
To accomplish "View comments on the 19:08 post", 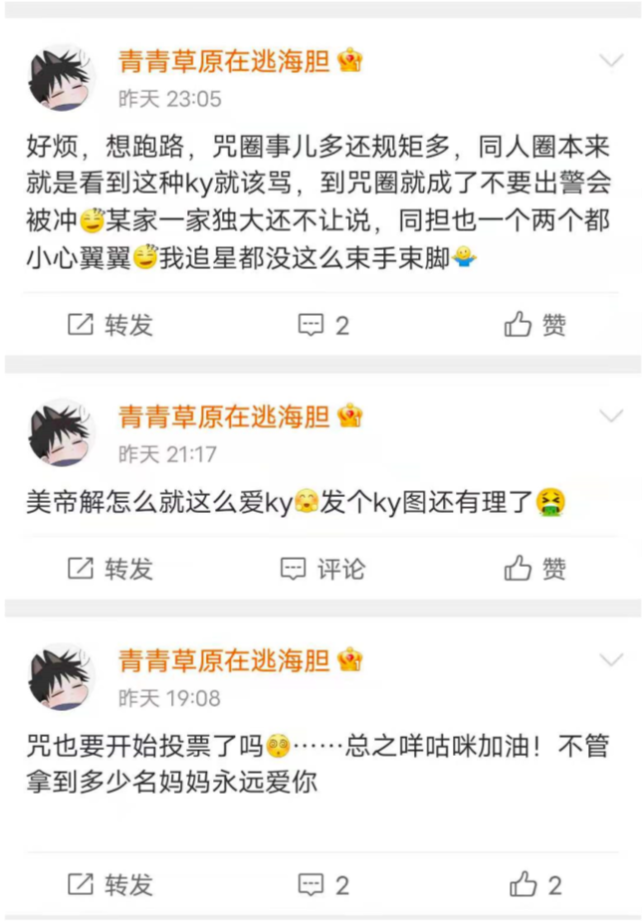I will pyautogui.click(x=324, y=884).
